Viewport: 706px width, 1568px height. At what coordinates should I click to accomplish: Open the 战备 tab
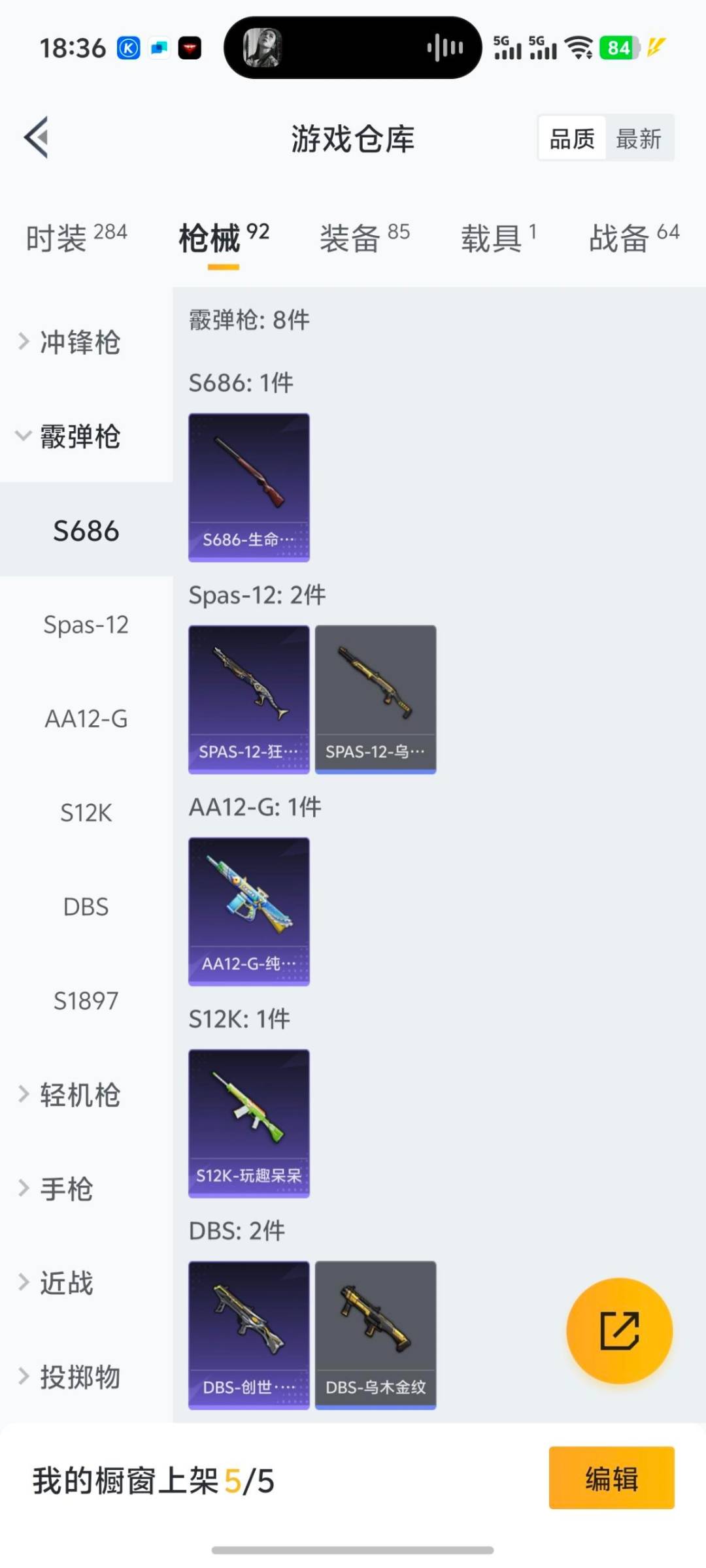633,238
